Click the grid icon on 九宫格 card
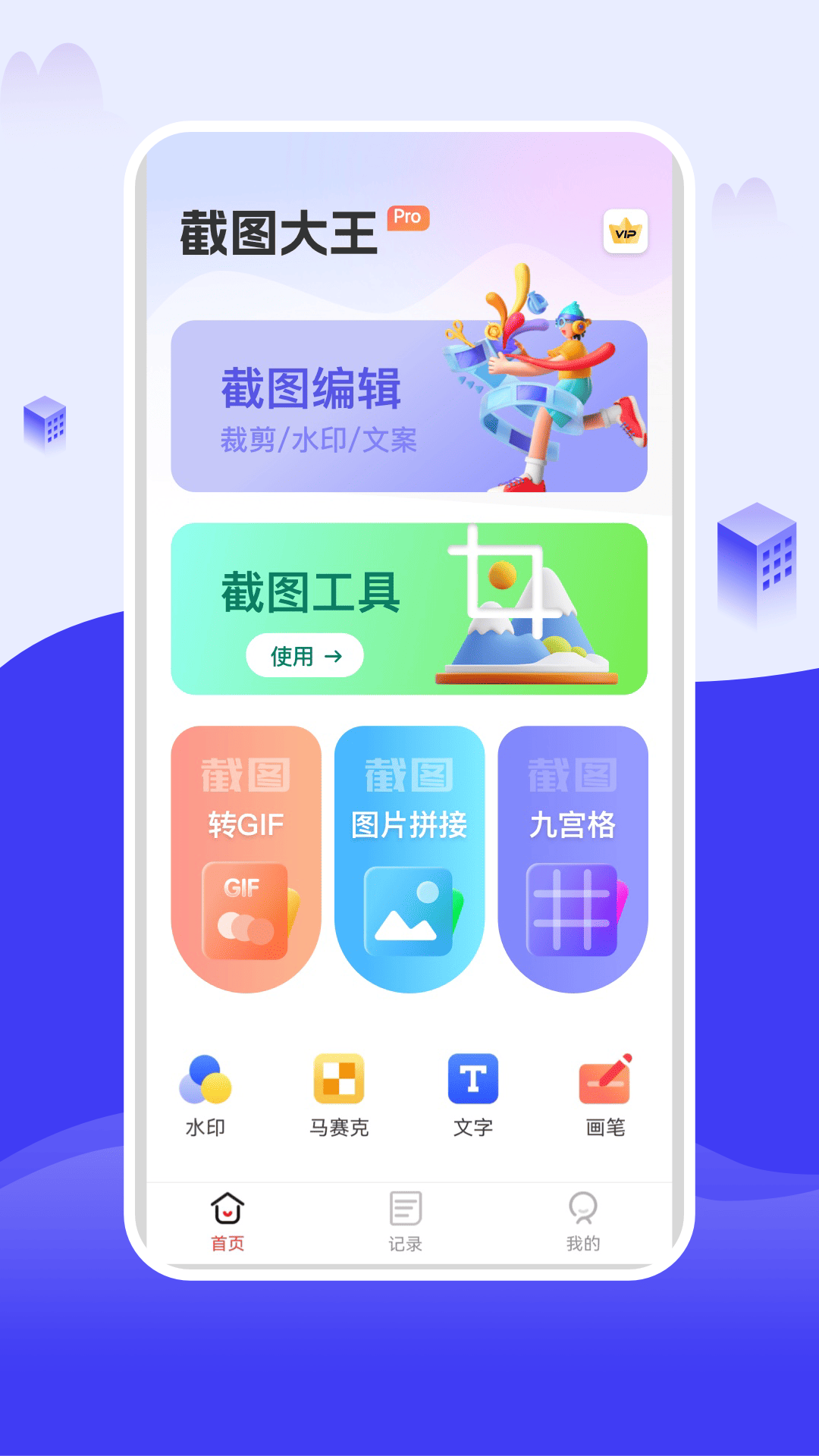The image size is (819, 1456). (x=573, y=910)
